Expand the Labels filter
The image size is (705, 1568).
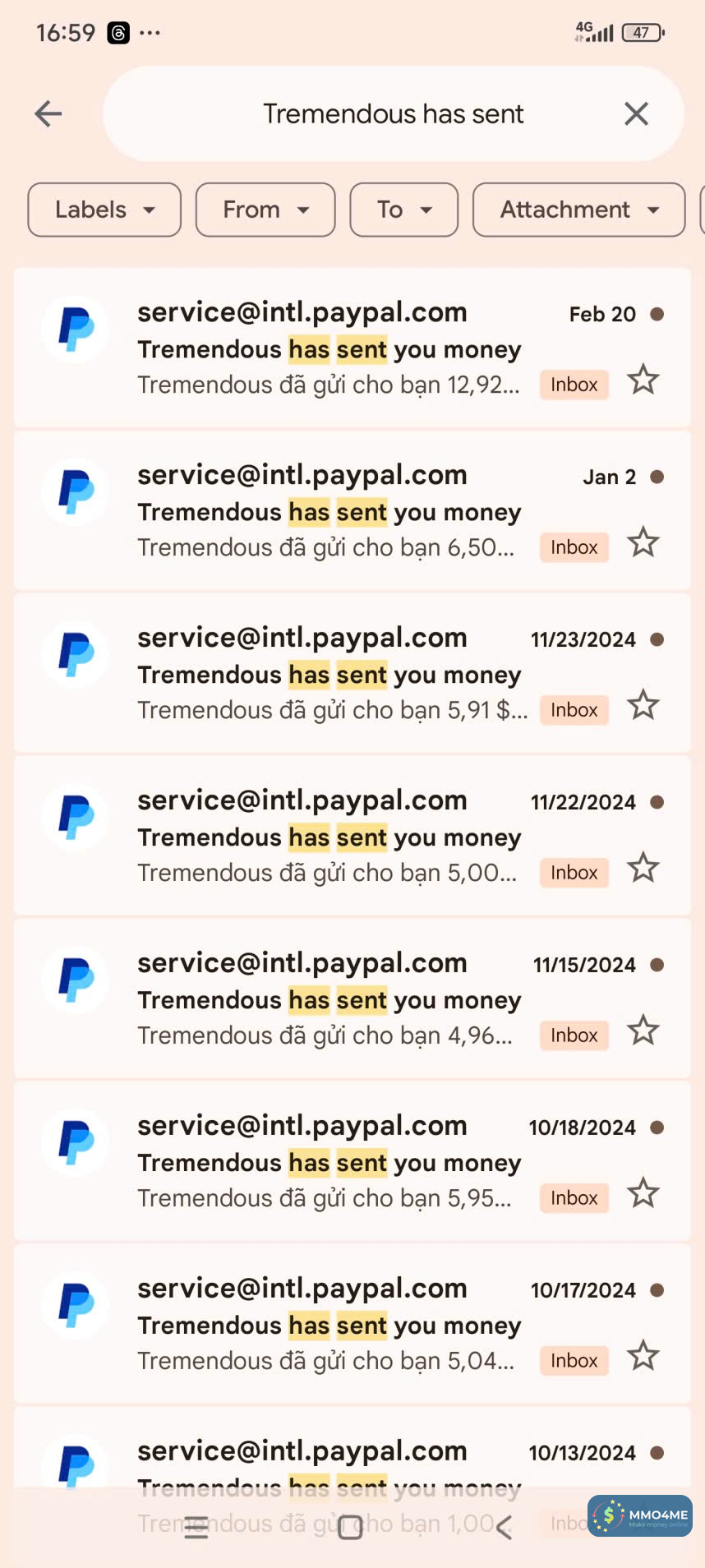(104, 210)
